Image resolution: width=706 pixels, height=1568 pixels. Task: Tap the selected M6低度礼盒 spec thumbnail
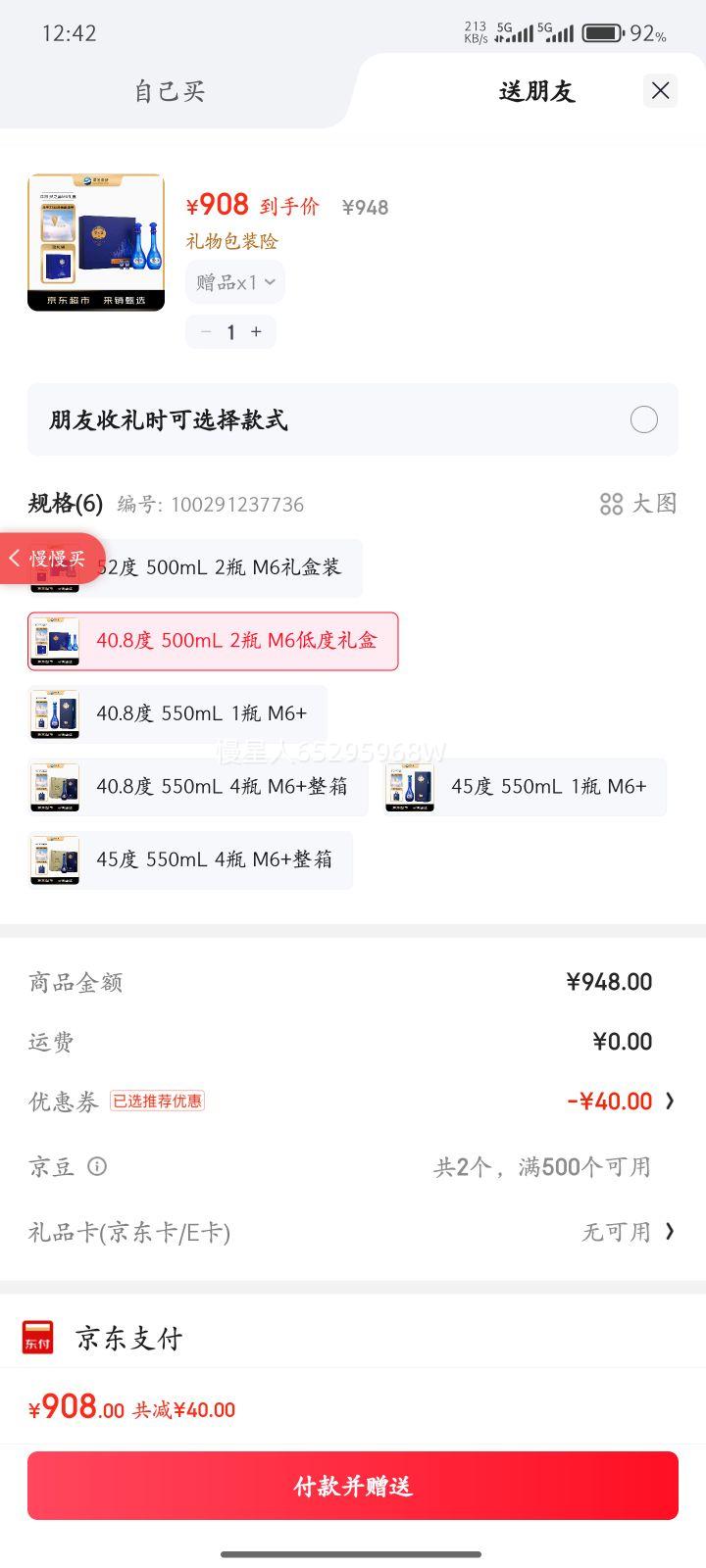pyautogui.click(x=55, y=641)
